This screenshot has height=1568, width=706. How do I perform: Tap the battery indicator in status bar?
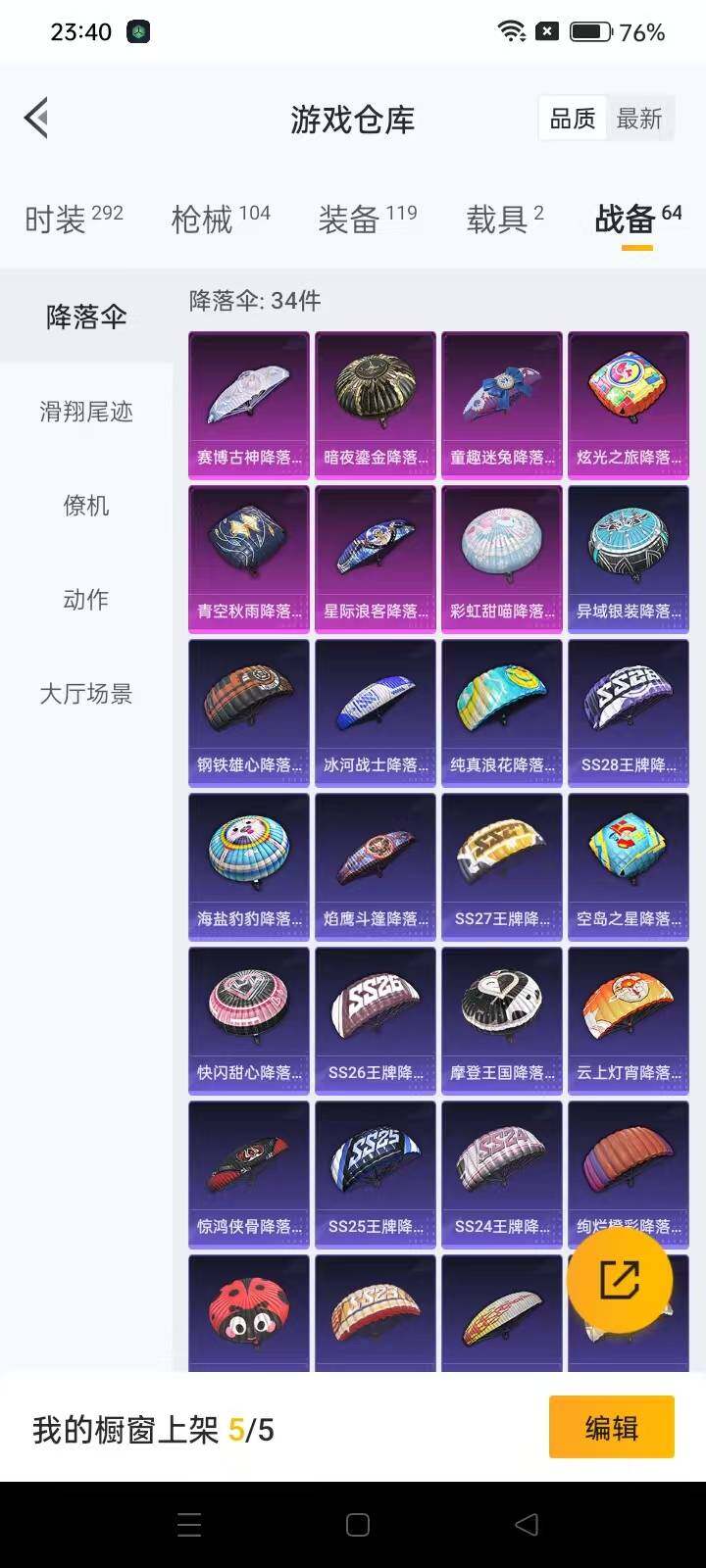tap(588, 29)
